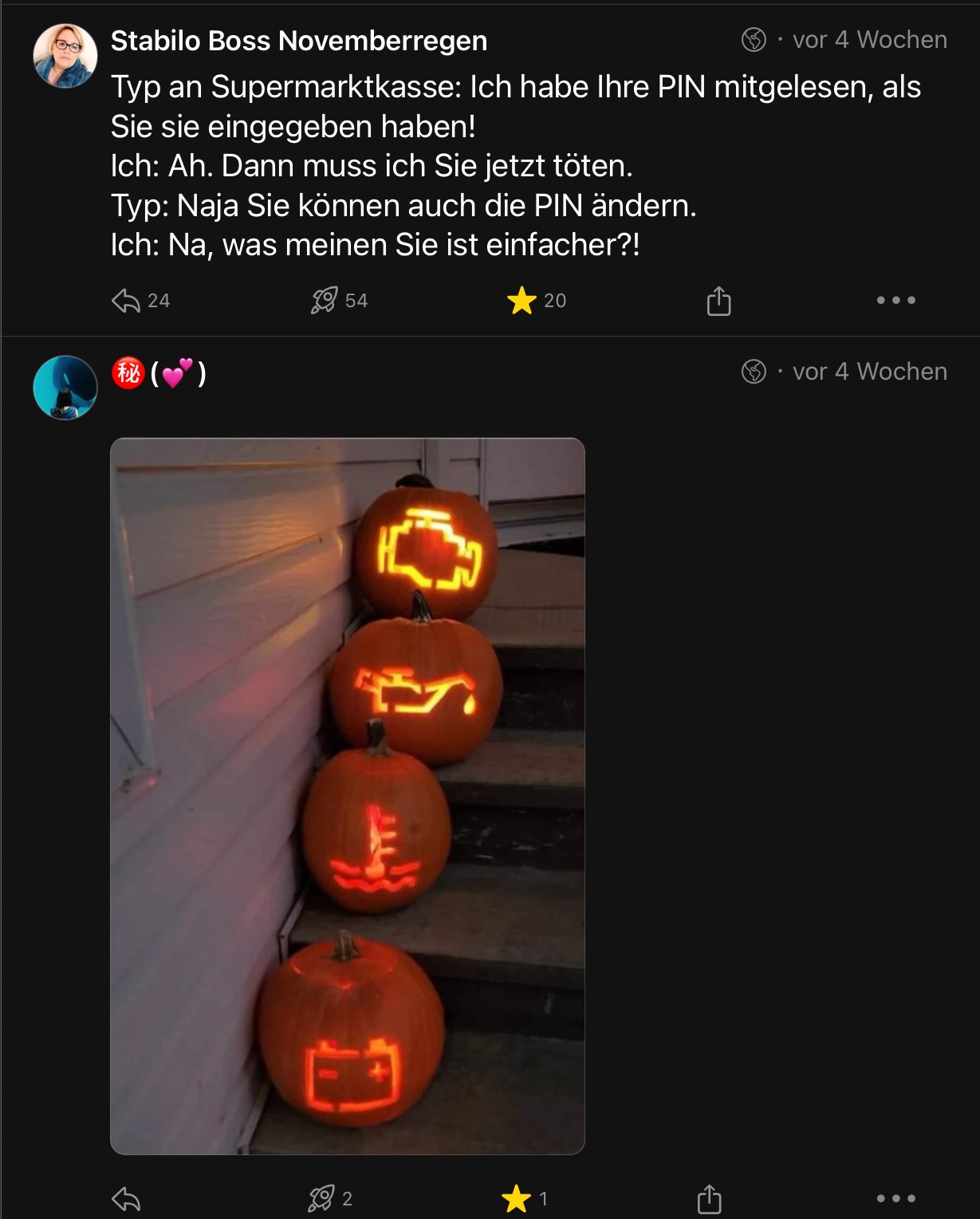Share Stabilo Boss Novemberregen's post
This screenshot has height=1219, width=980.
click(718, 301)
